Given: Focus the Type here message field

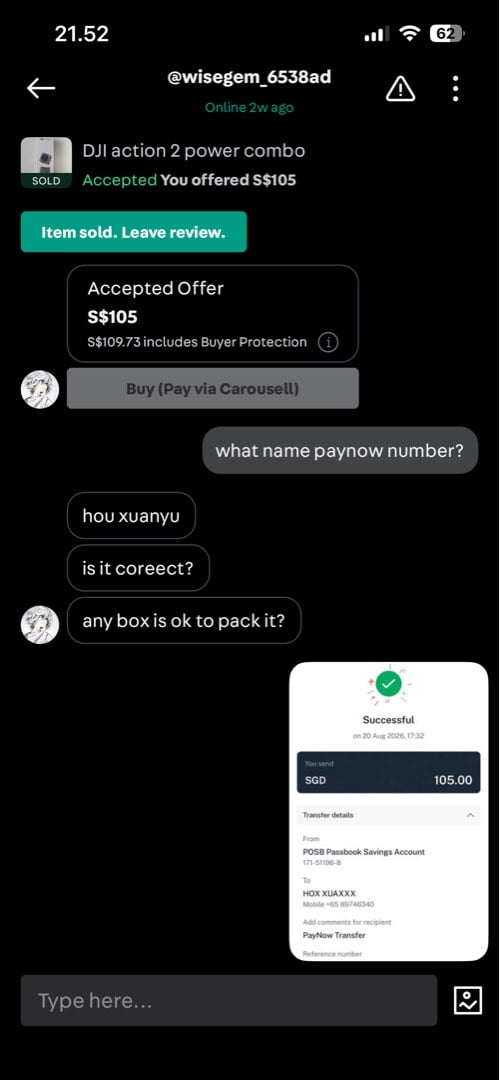Looking at the screenshot, I should click(x=229, y=1000).
